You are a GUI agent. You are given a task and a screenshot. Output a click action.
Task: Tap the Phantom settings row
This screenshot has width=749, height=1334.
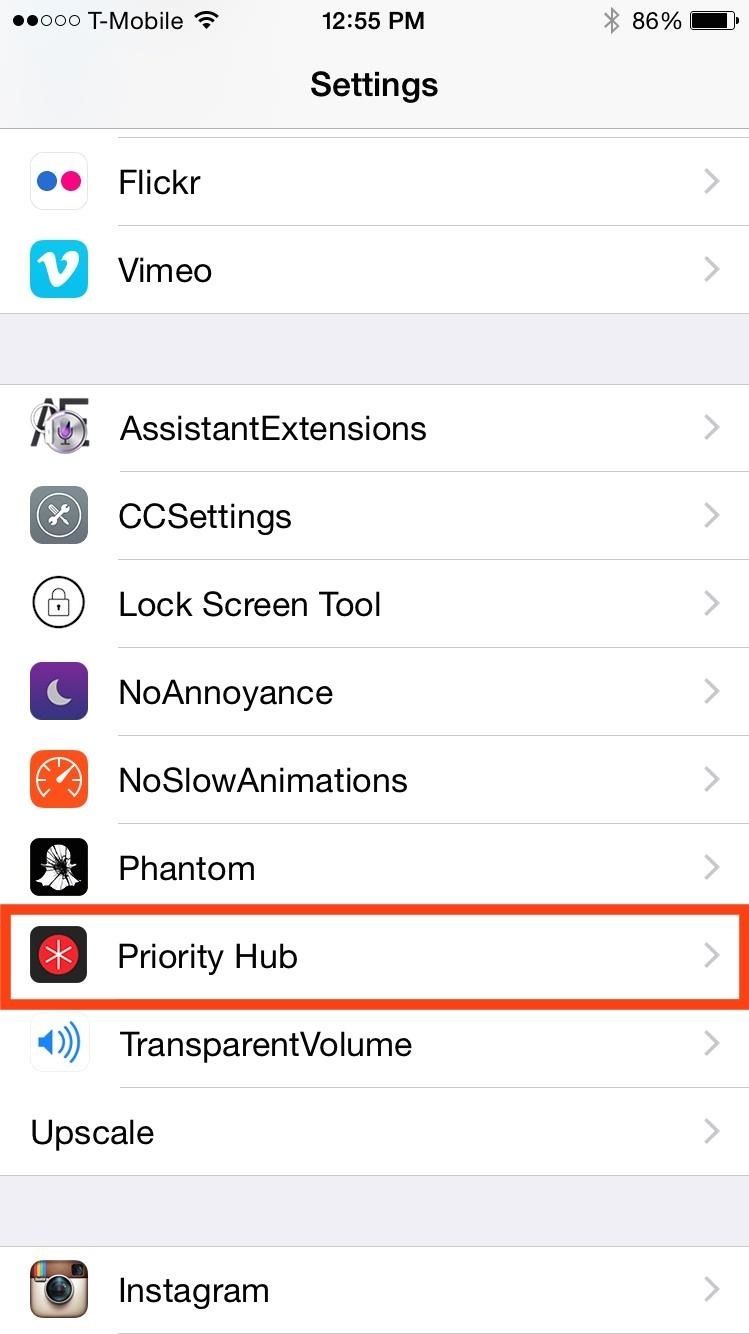[374, 868]
